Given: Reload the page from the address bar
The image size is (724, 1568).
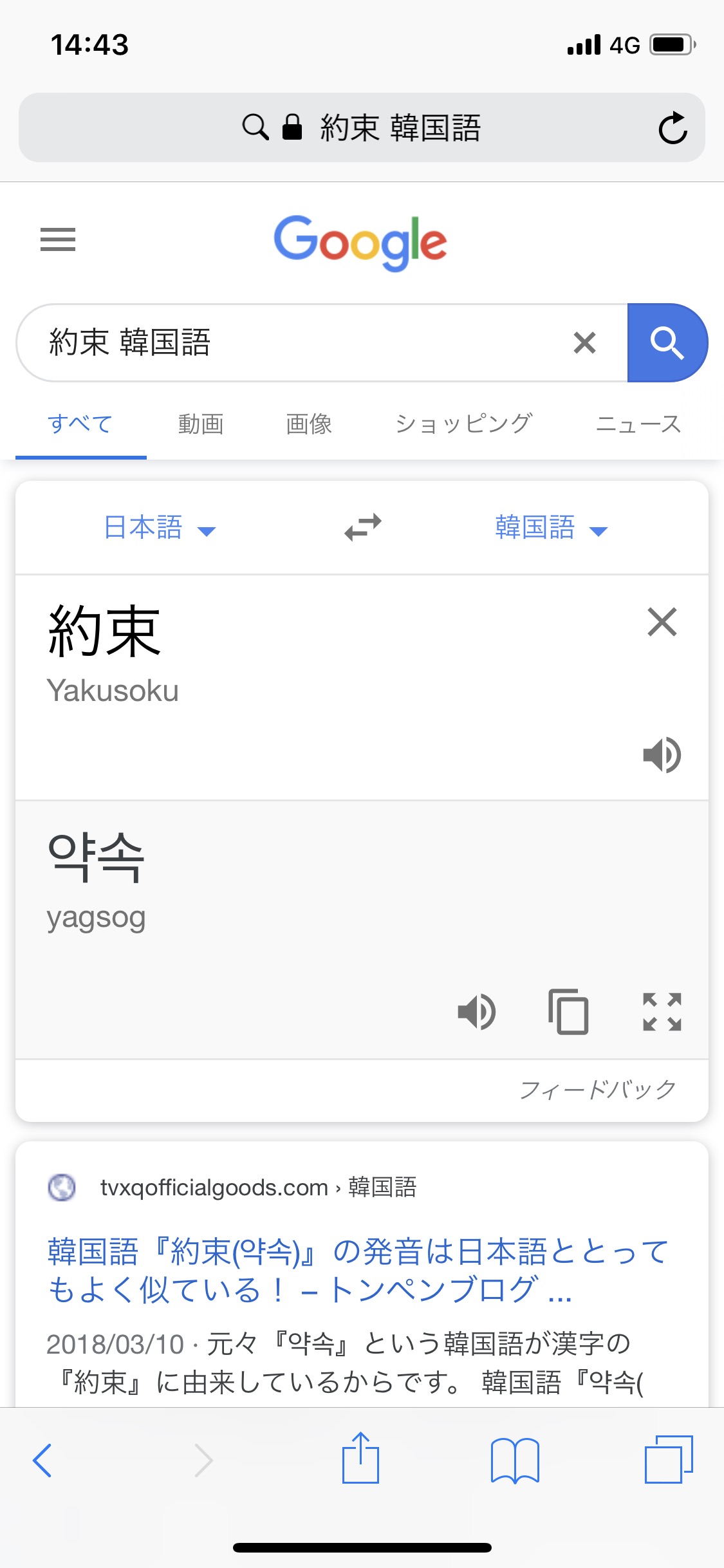Looking at the screenshot, I should tap(673, 127).
